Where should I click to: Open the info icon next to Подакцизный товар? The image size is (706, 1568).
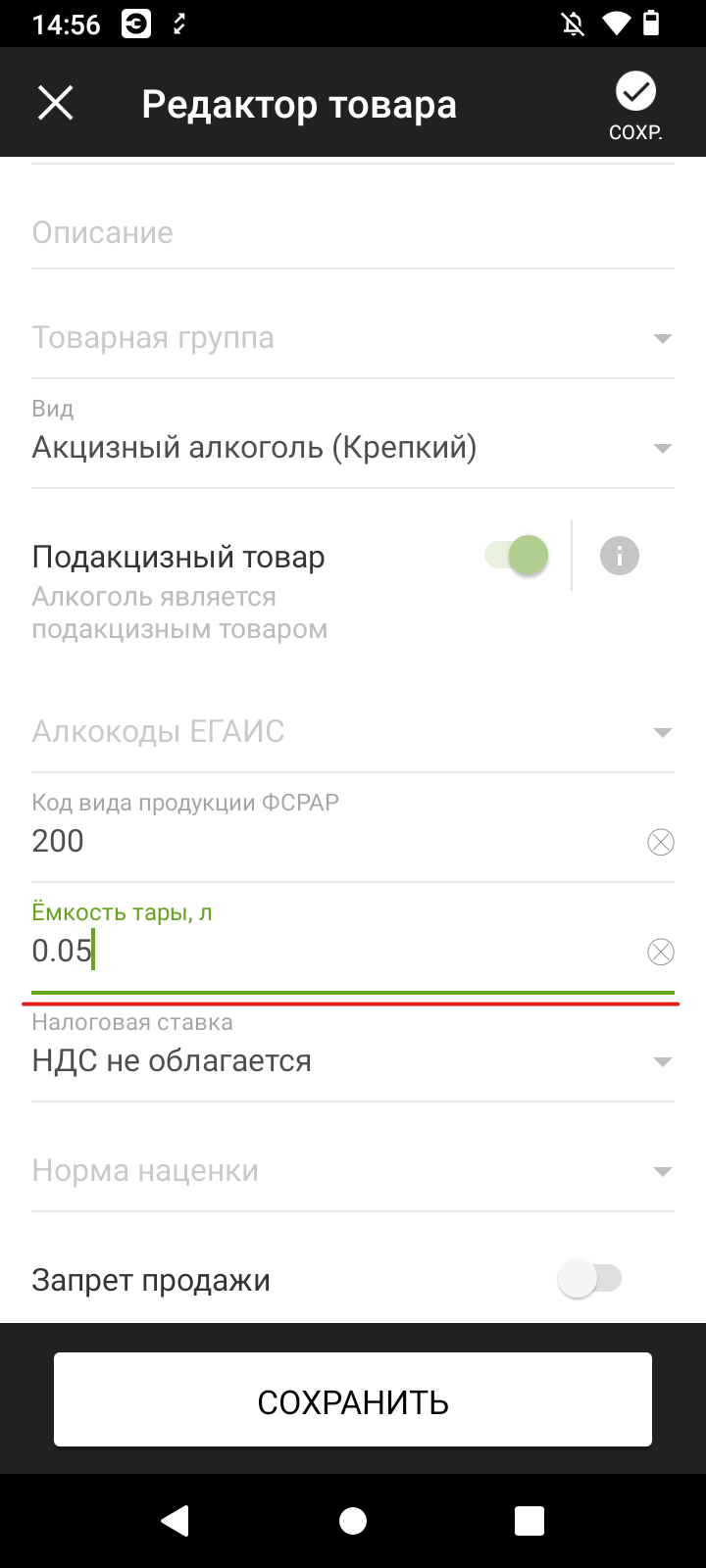(x=620, y=556)
